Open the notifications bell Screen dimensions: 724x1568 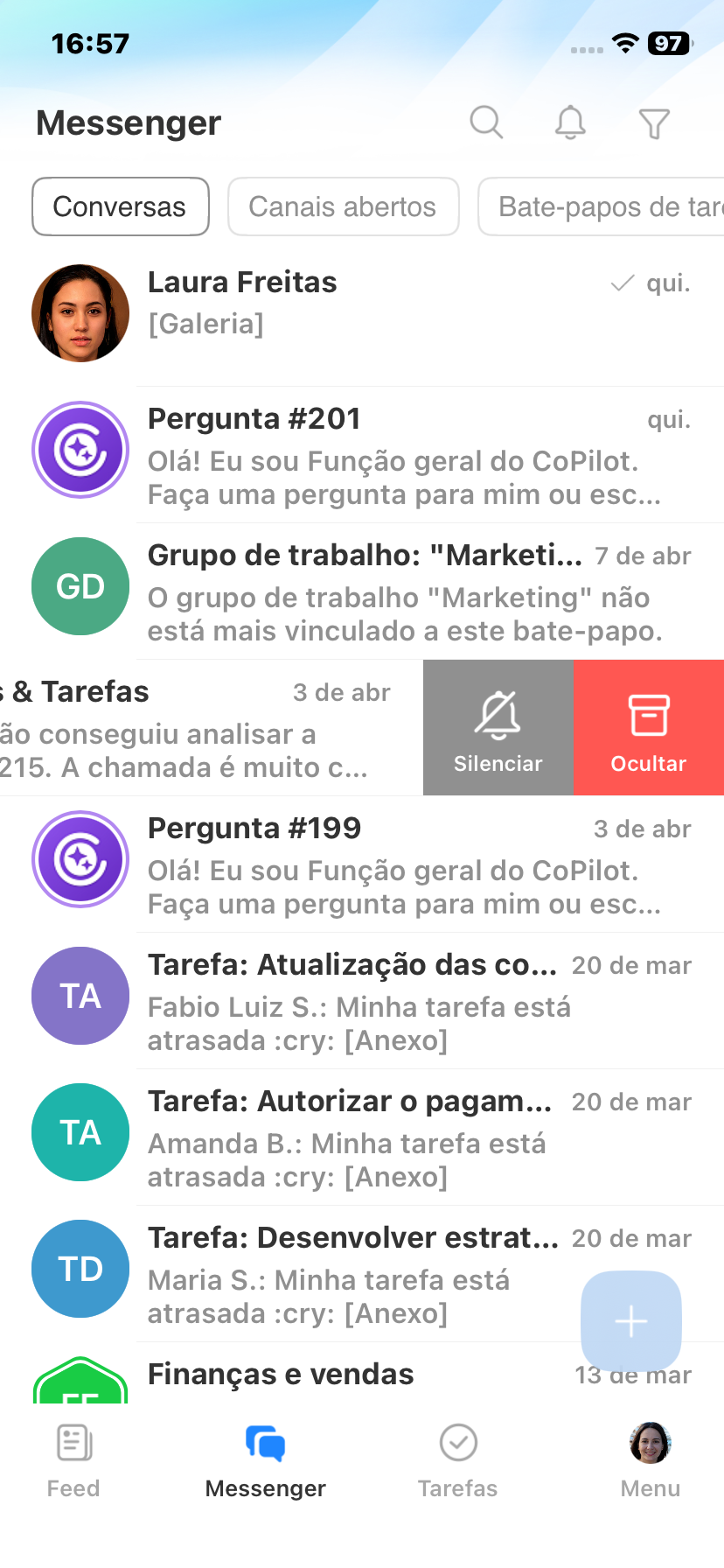570,122
